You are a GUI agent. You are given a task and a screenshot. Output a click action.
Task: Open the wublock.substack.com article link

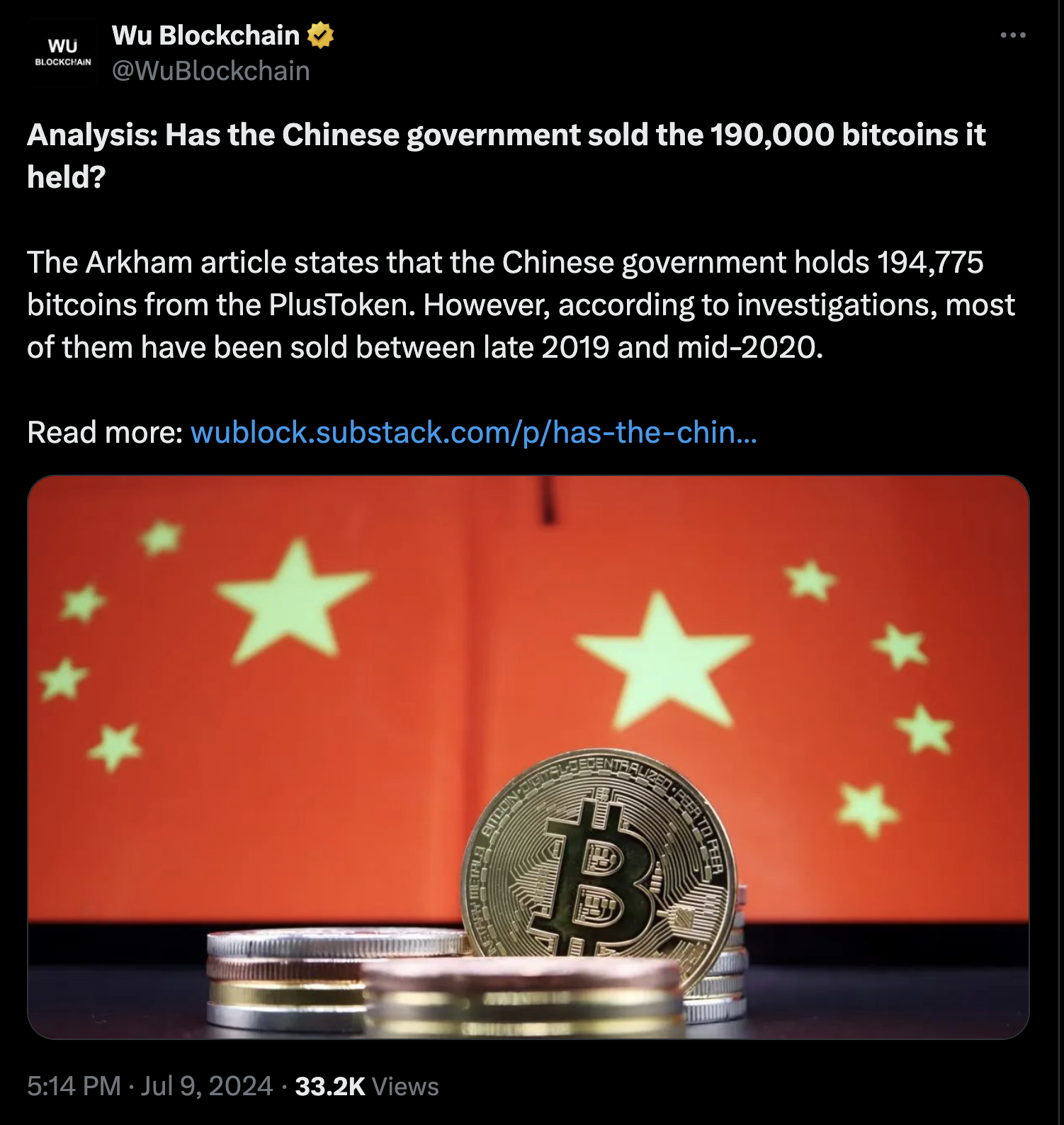473,432
